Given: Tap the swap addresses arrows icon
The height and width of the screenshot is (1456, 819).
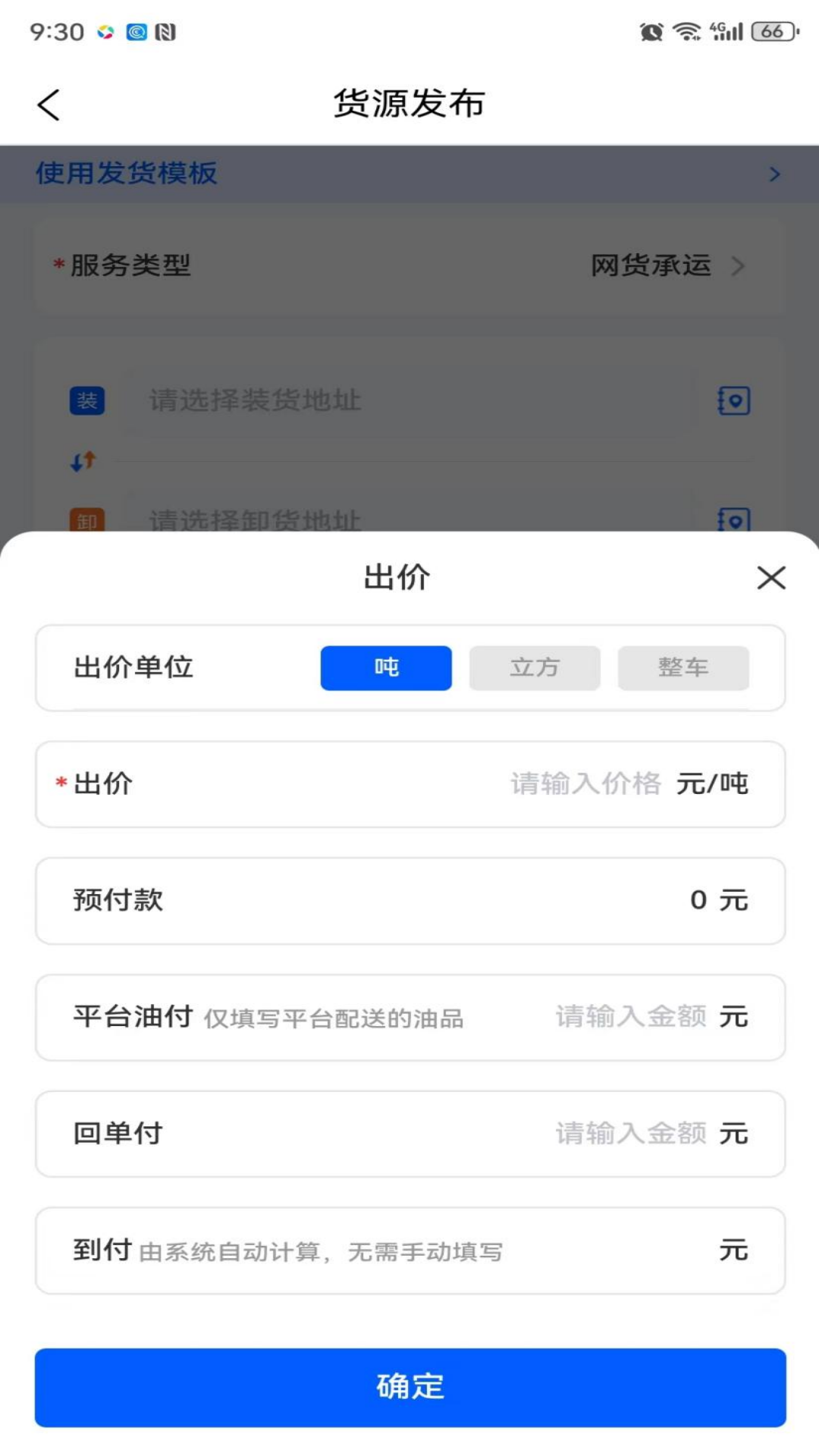Looking at the screenshot, I should (x=82, y=458).
